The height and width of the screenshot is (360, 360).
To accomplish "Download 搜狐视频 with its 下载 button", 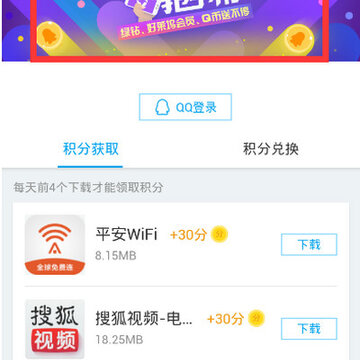I will [309, 329].
